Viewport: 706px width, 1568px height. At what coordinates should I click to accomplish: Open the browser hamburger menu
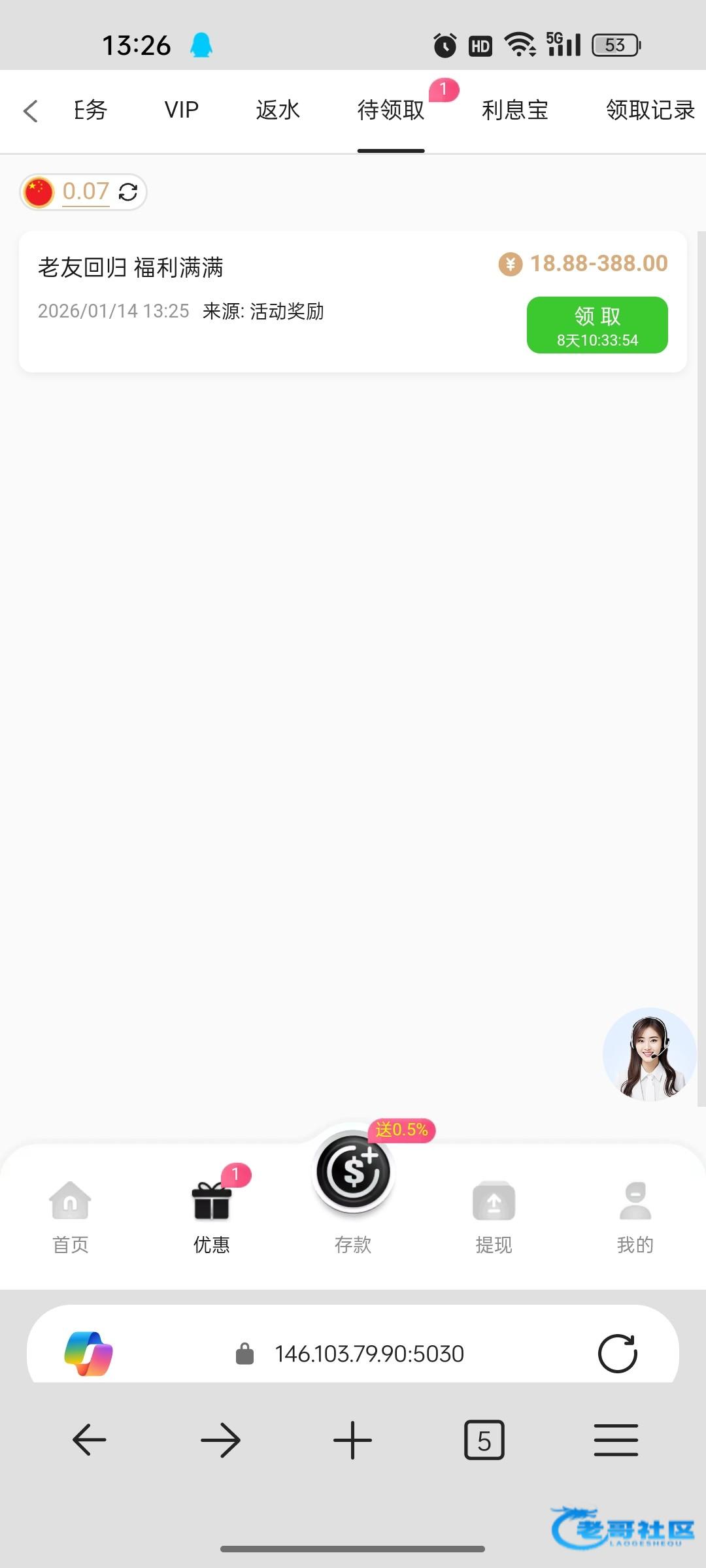616,1440
